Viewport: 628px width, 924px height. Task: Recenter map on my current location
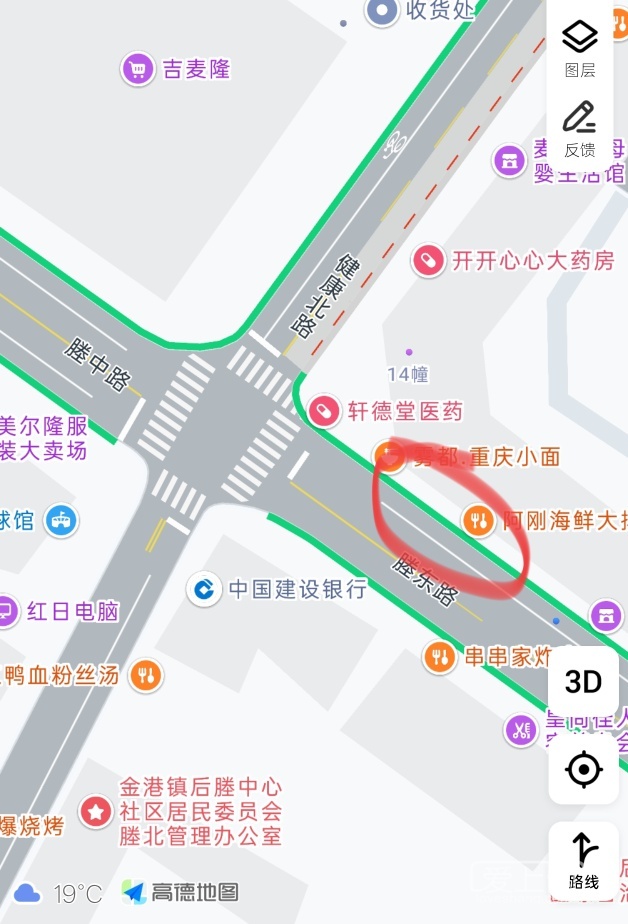pyautogui.click(x=583, y=769)
